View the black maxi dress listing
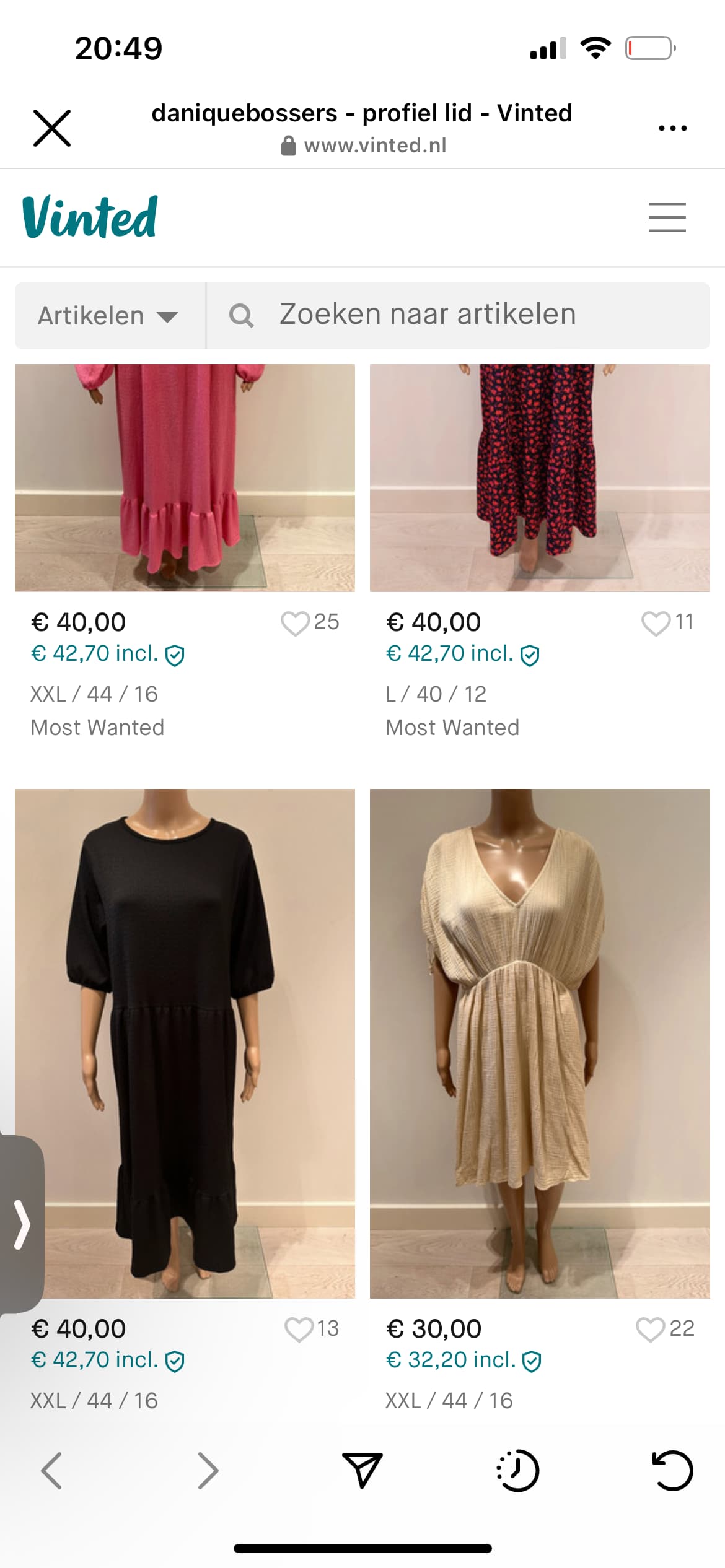Image resolution: width=725 pixels, height=1568 pixels. pyautogui.click(x=185, y=1043)
